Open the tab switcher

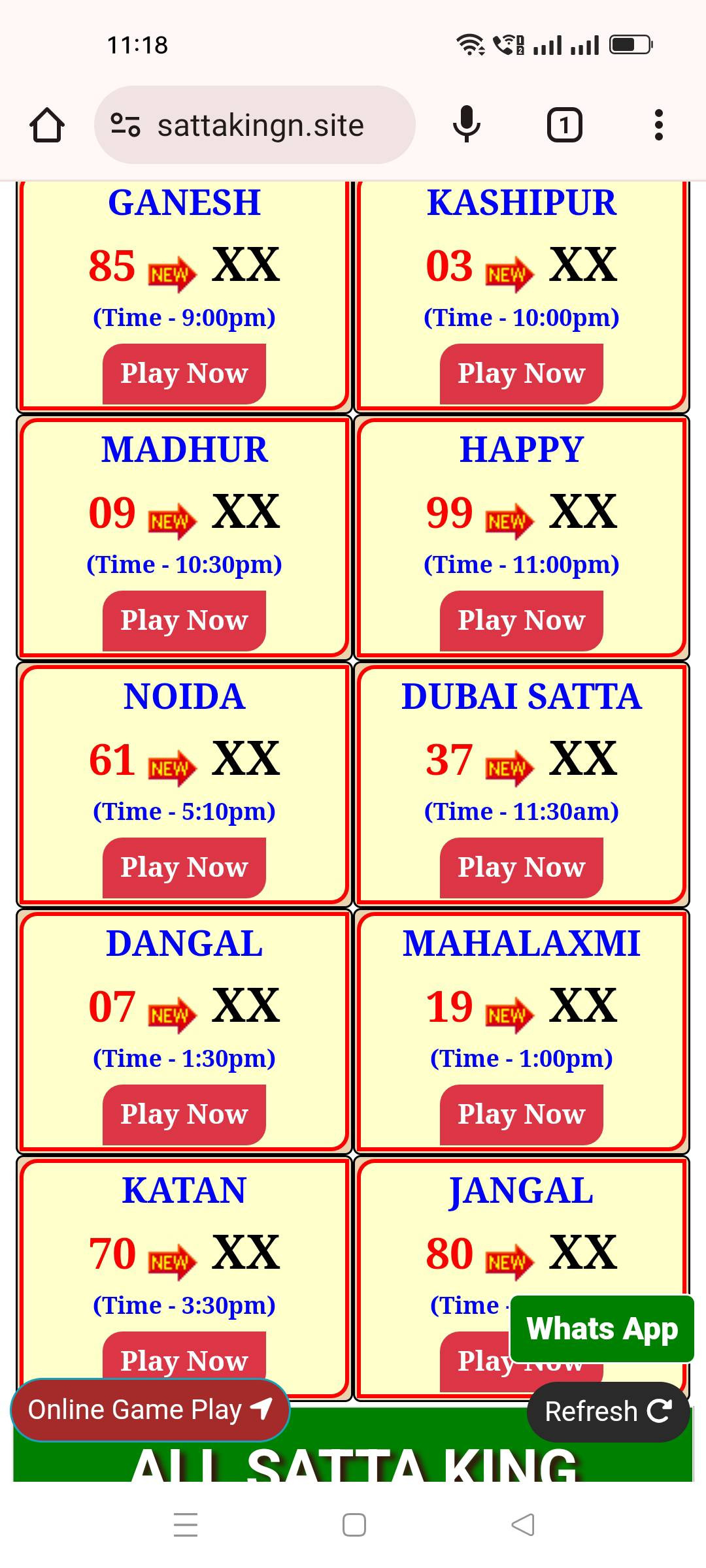click(564, 125)
